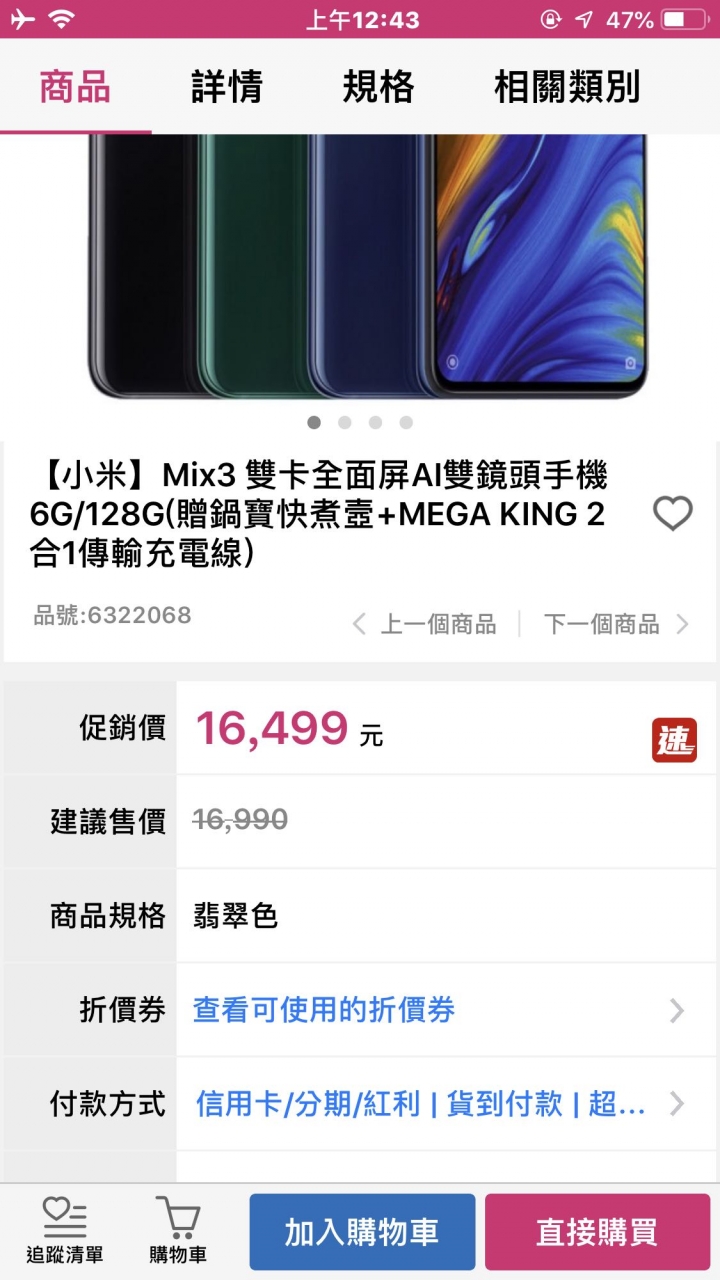Image resolution: width=720 pixels, height=1280 pixels.
Task: Select the 商品 tab
Action: (x=75, y=88)
